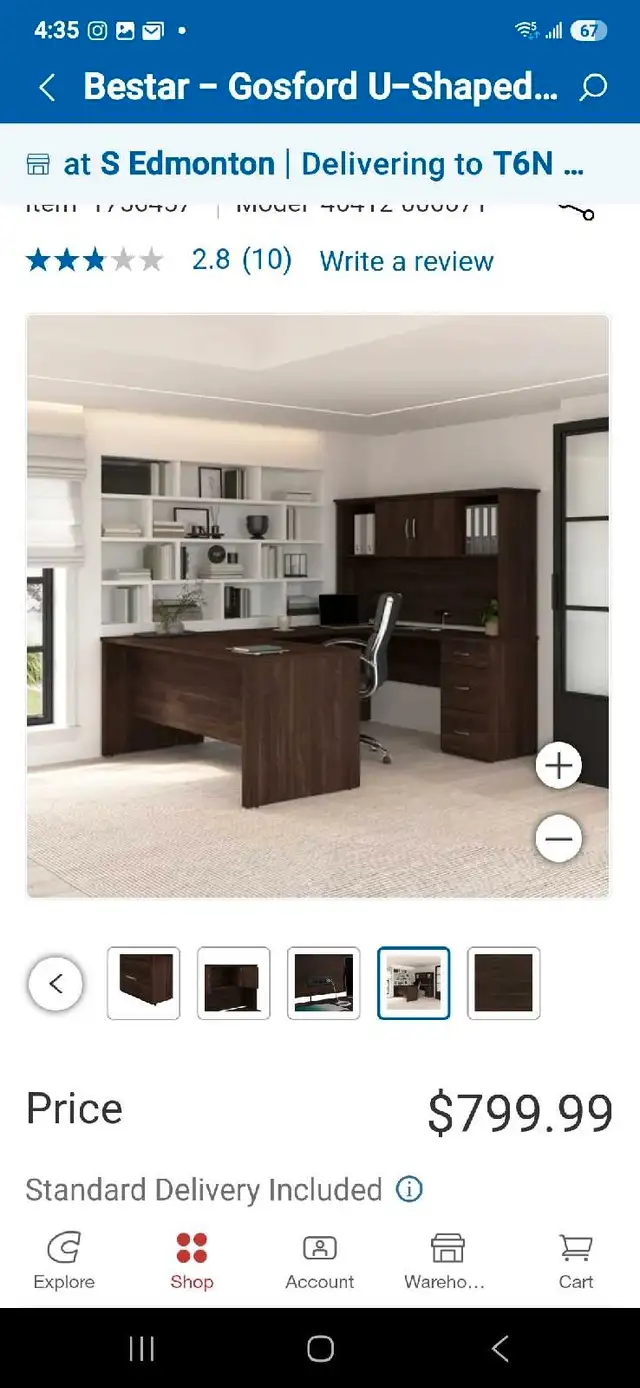Select the third thumbnail image

(324, 983)
